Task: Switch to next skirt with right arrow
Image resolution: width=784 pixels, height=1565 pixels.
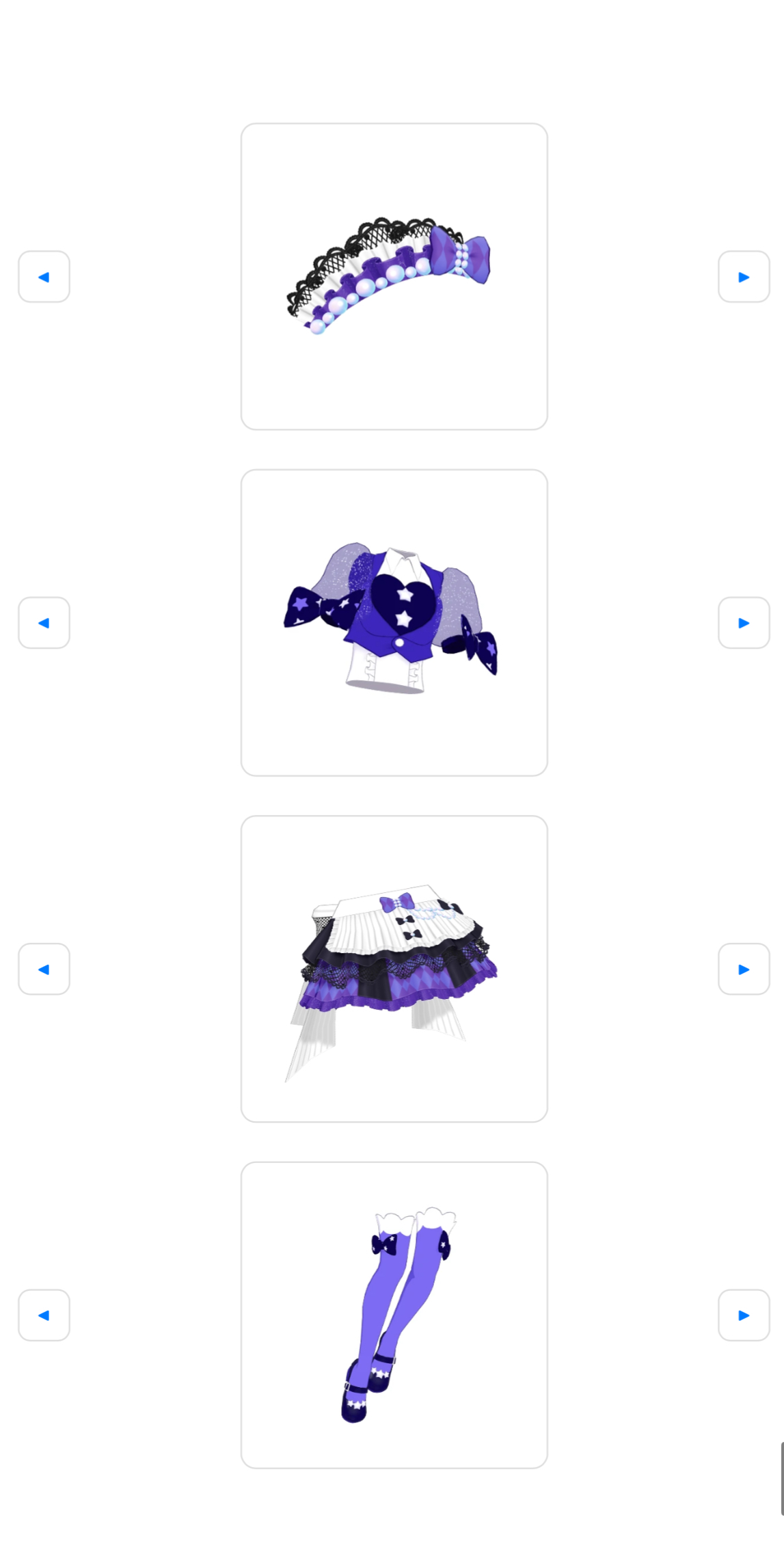Action: tap(744, 969)
